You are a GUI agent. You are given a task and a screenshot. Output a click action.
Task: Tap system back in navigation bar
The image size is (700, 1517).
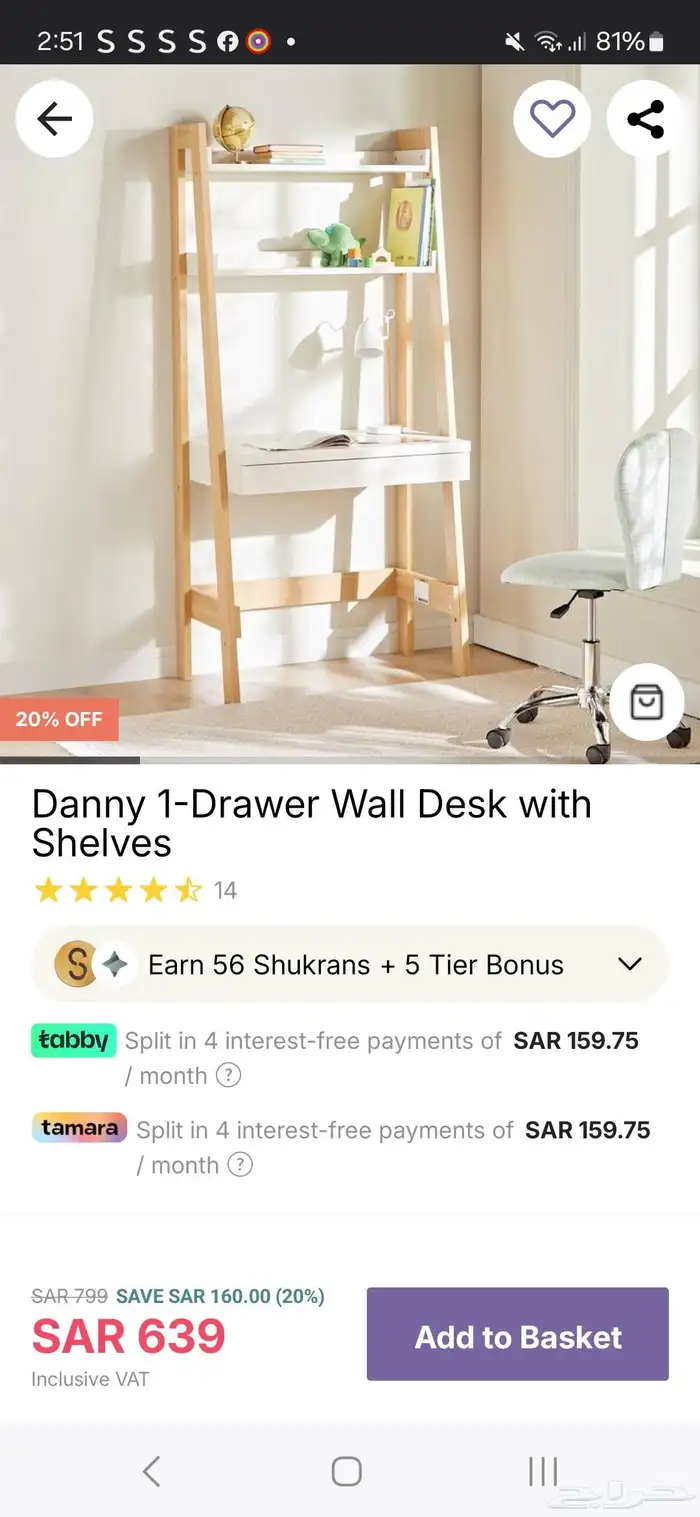(151, 1471)
